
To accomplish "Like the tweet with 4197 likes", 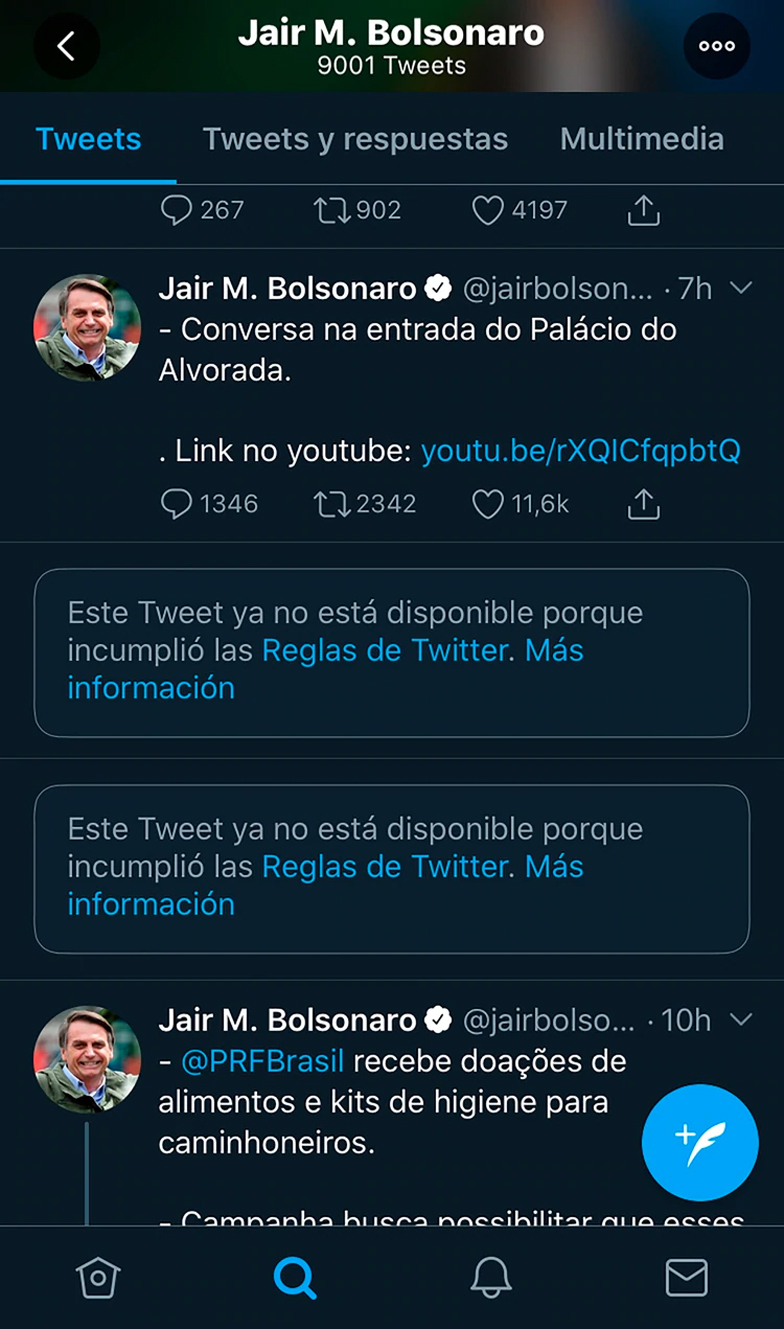I will [x=487, y=210].
